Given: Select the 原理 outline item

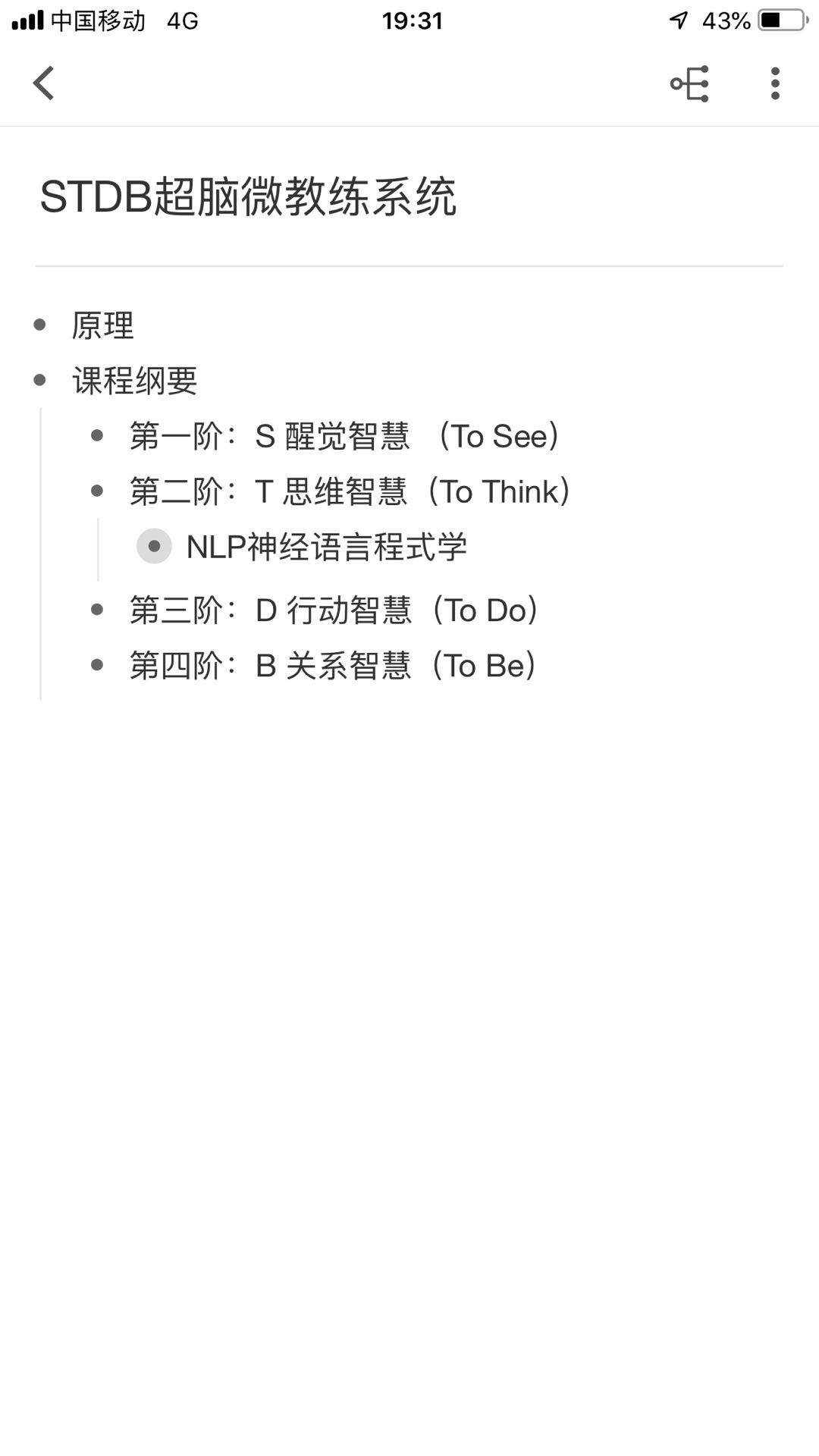Looking at the screenshot, I should click(103, 325).
